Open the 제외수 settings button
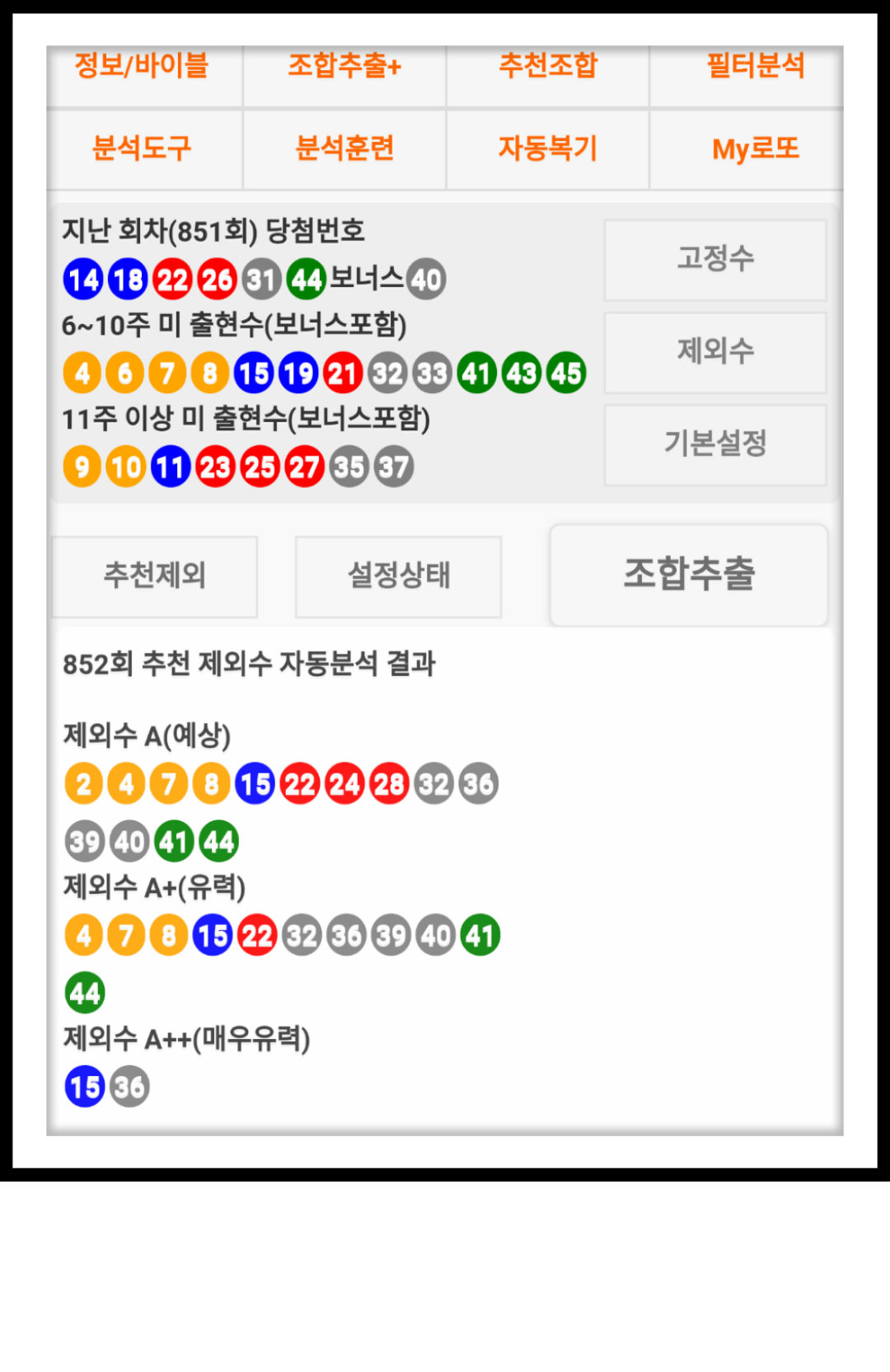 coord(714,352)
